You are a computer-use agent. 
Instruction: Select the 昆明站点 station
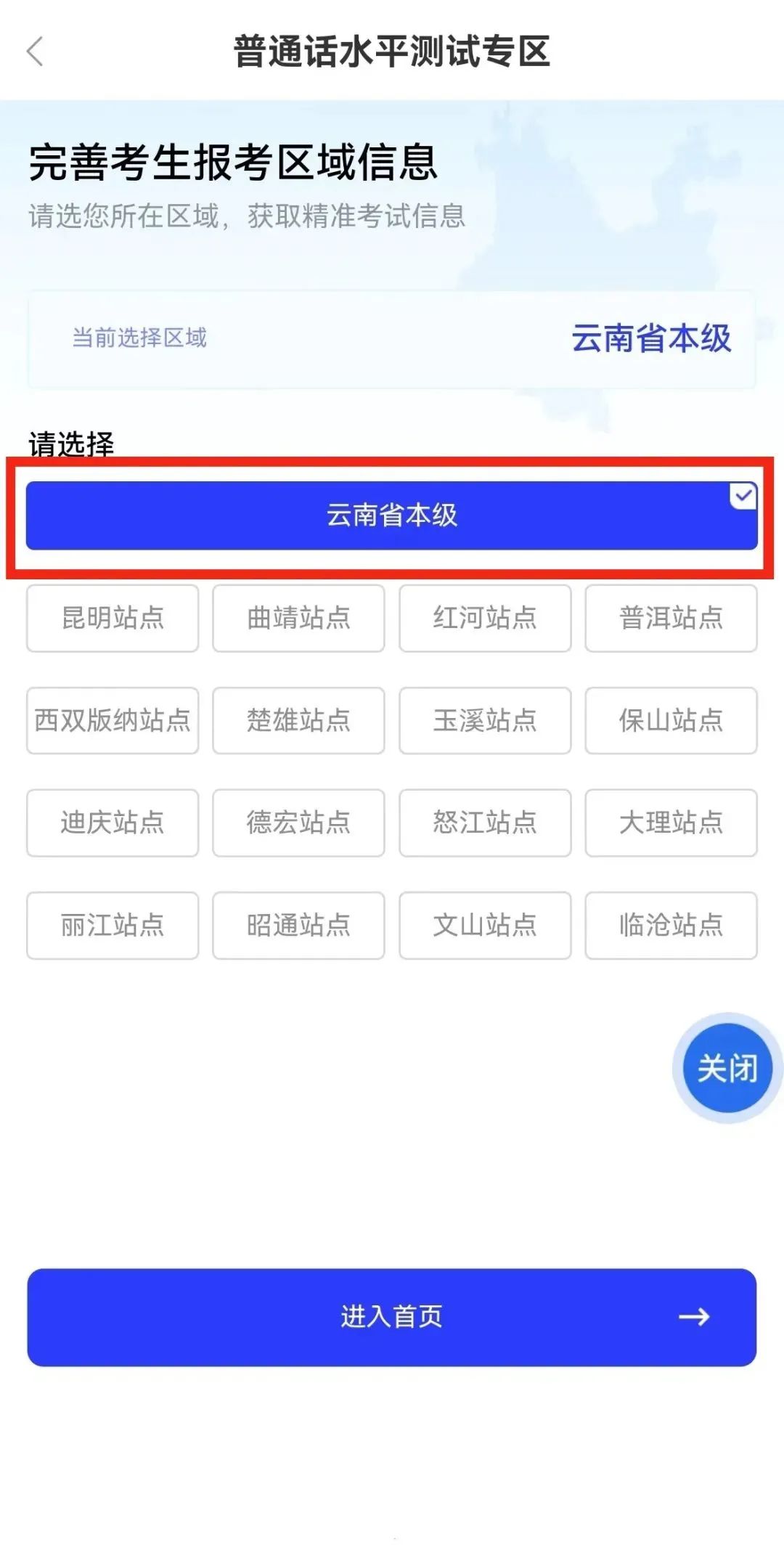pos(113,619)
